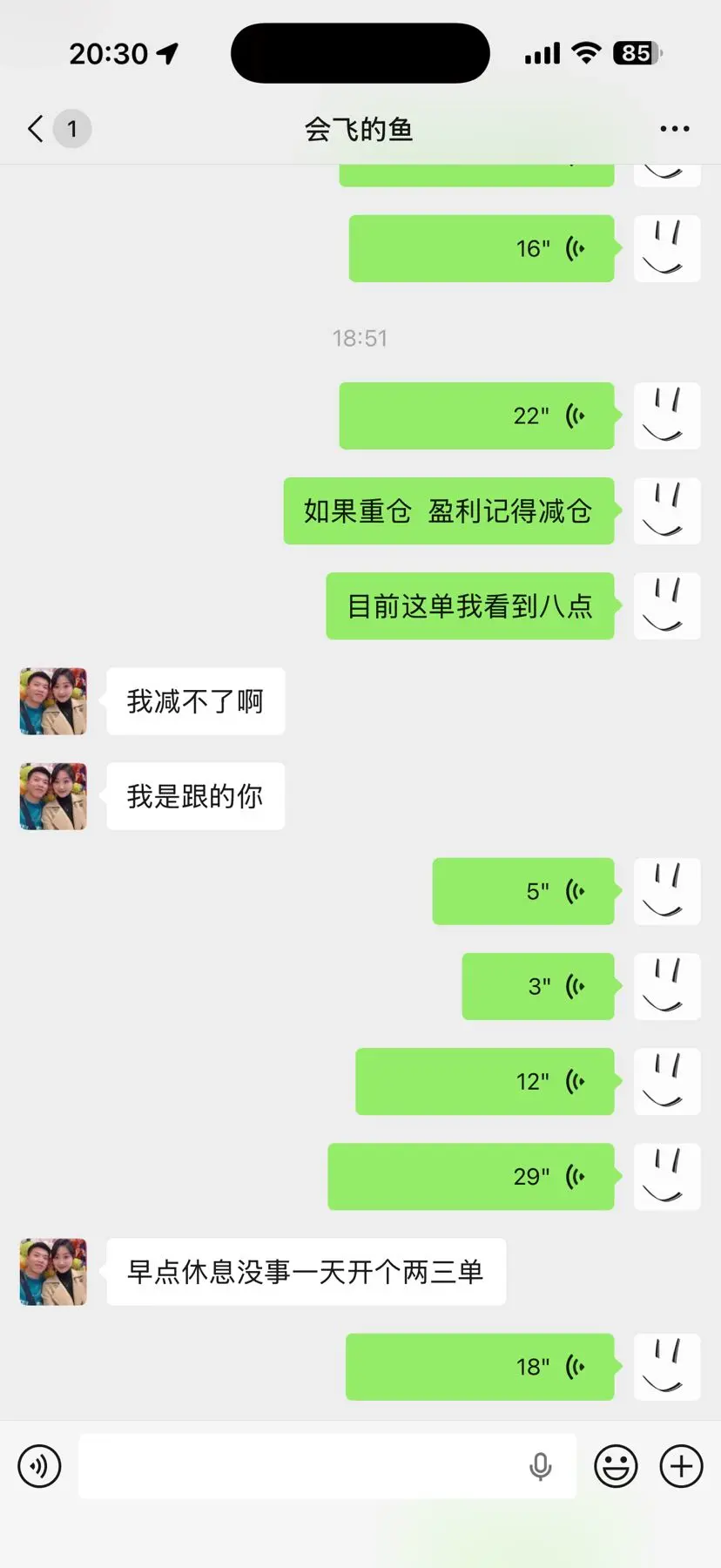
Task: Play the 16-second voice message
Action: pyautogui.click(x=481, y=248)
